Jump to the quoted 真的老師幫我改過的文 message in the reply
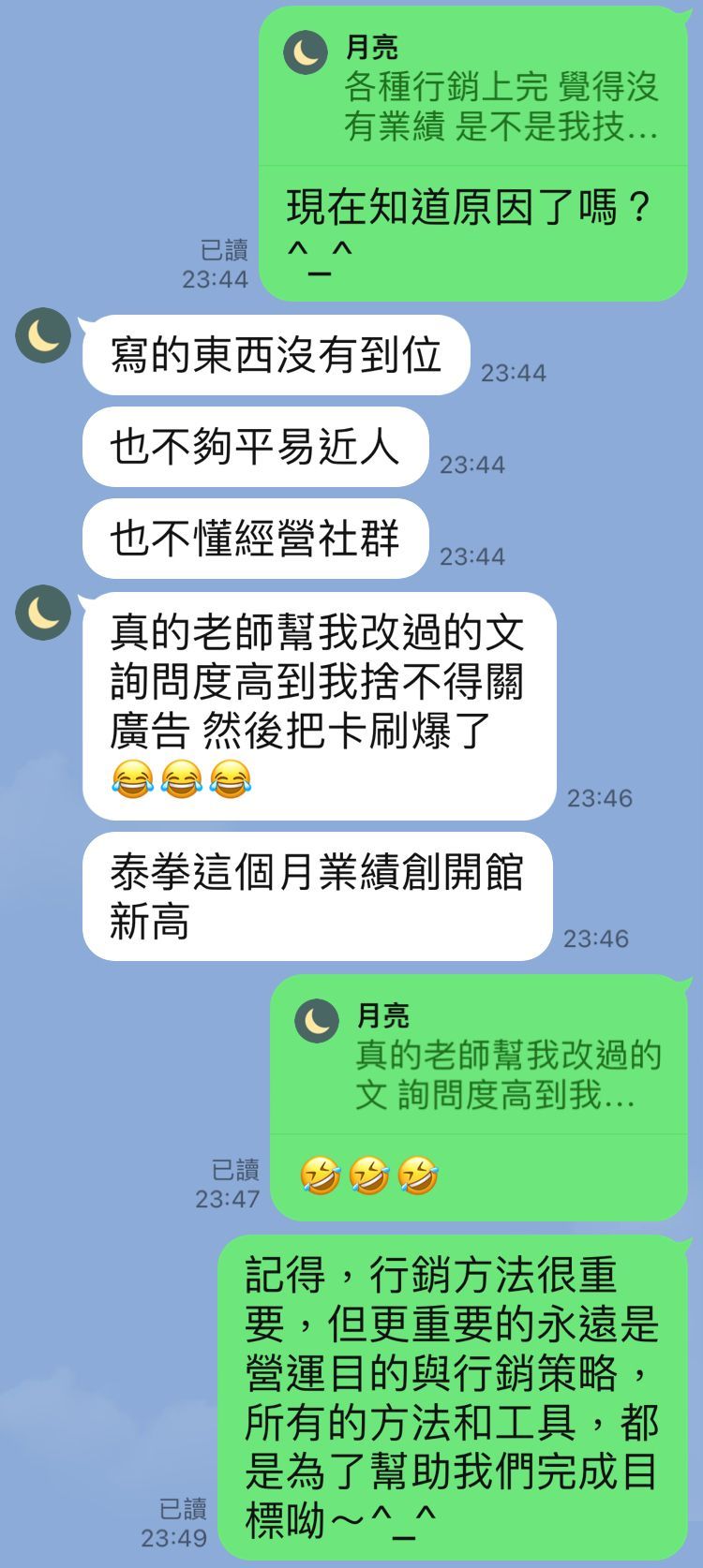The height and width of the screenshot is (1568, 703). (480, 1058)
